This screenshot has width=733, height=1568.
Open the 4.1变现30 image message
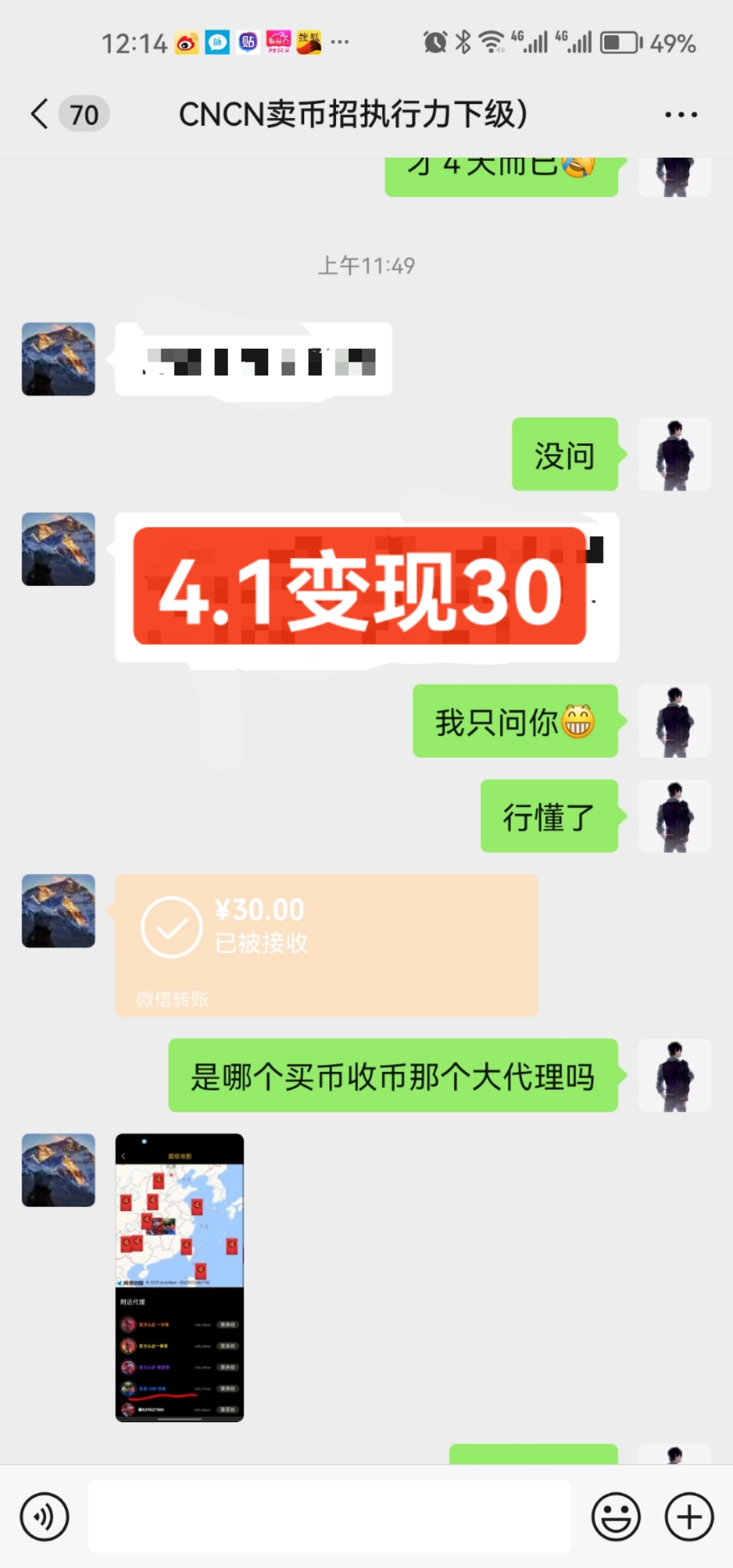pos(366,587)
